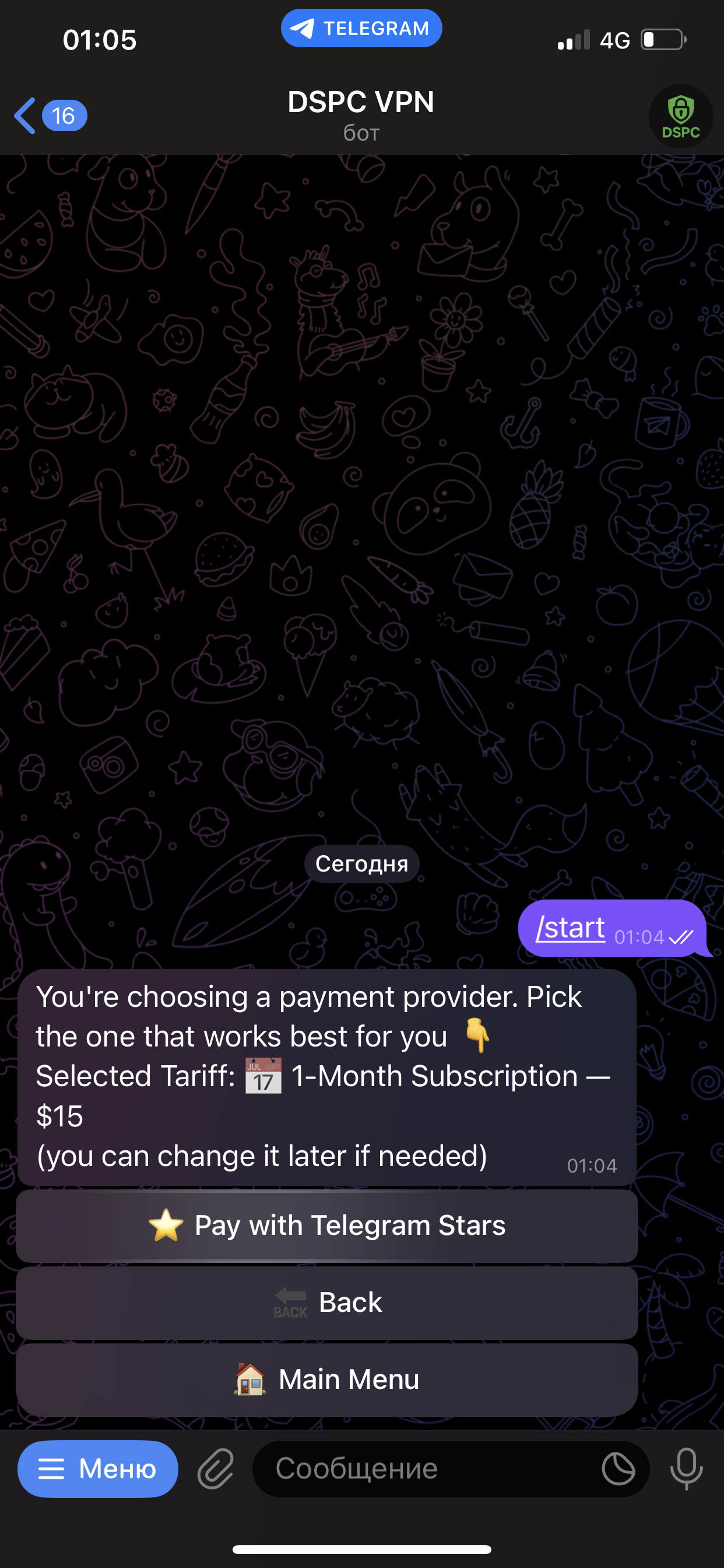Tap the paperclip attachment icon
The image size is (724, 1568).
215,1469
